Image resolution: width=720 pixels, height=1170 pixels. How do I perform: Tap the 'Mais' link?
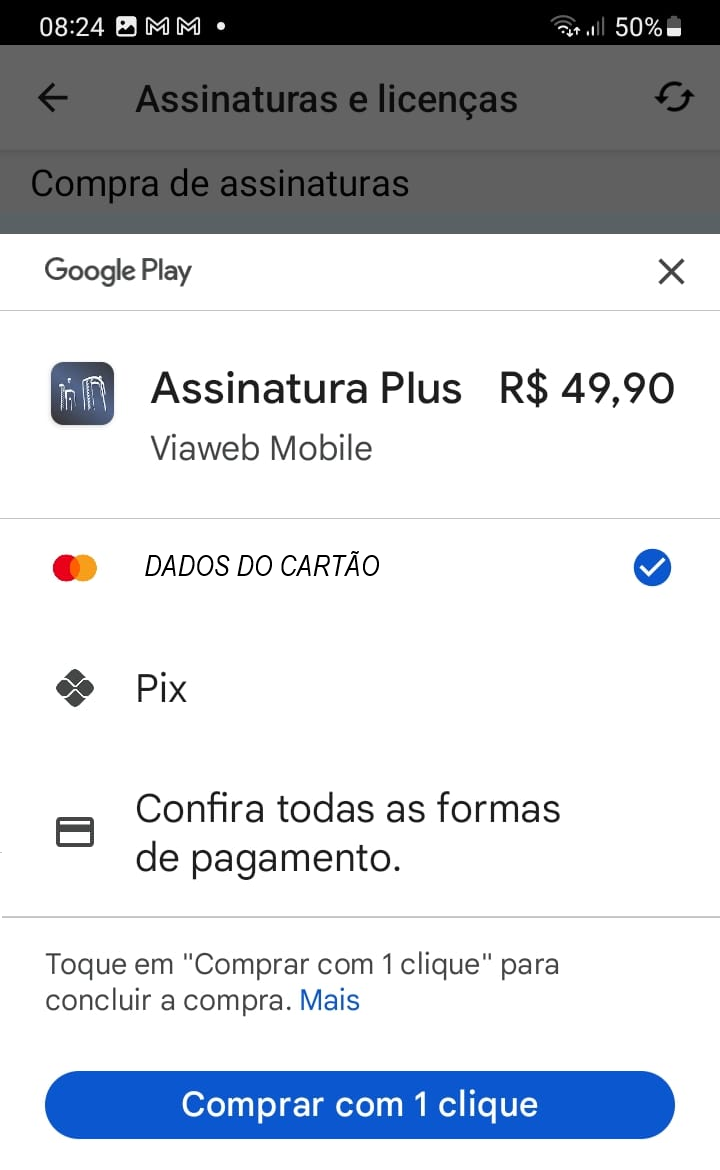pyautogui.click(x=329, y=1000)
